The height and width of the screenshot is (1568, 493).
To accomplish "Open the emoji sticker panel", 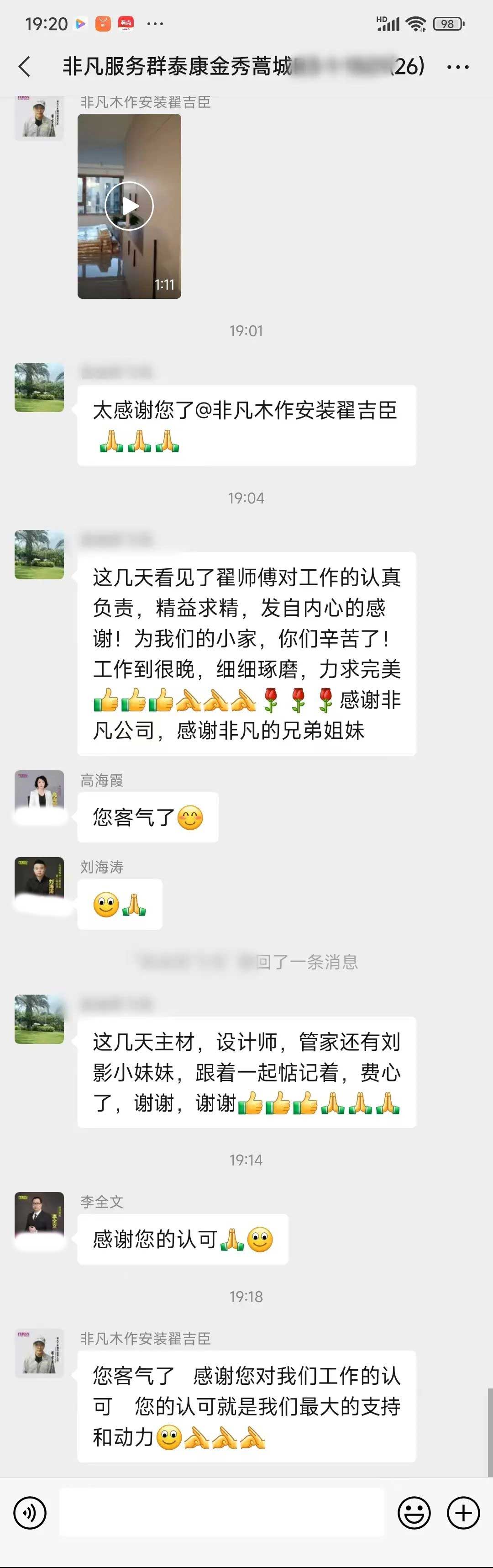I will click(414, 1513).
